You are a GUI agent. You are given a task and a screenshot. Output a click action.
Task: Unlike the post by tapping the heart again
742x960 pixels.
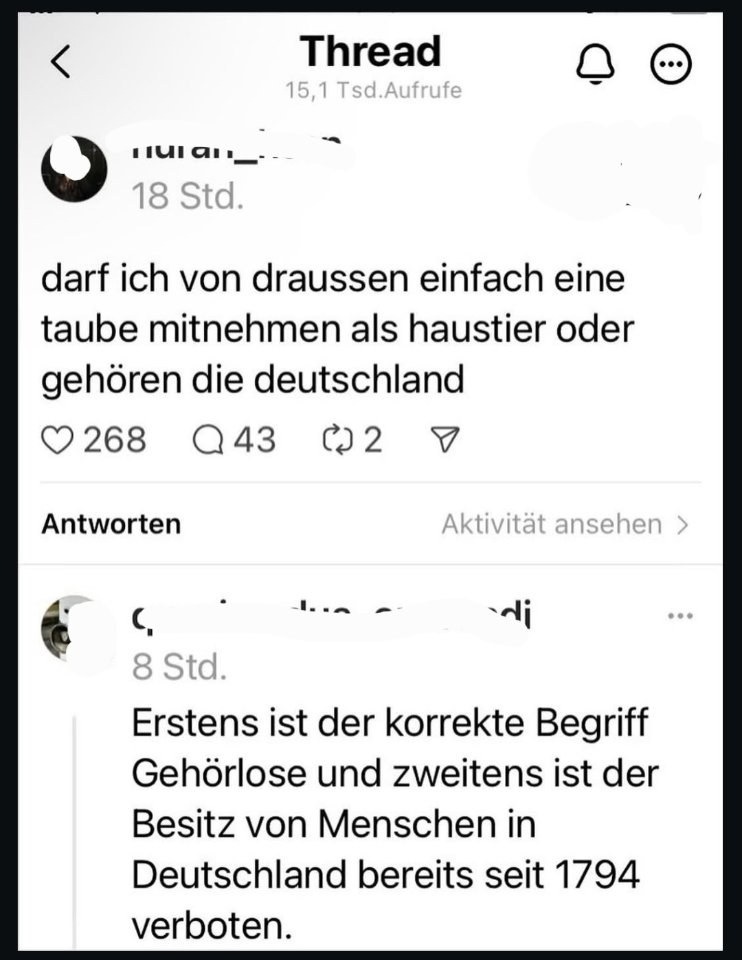tap(58, 437)
